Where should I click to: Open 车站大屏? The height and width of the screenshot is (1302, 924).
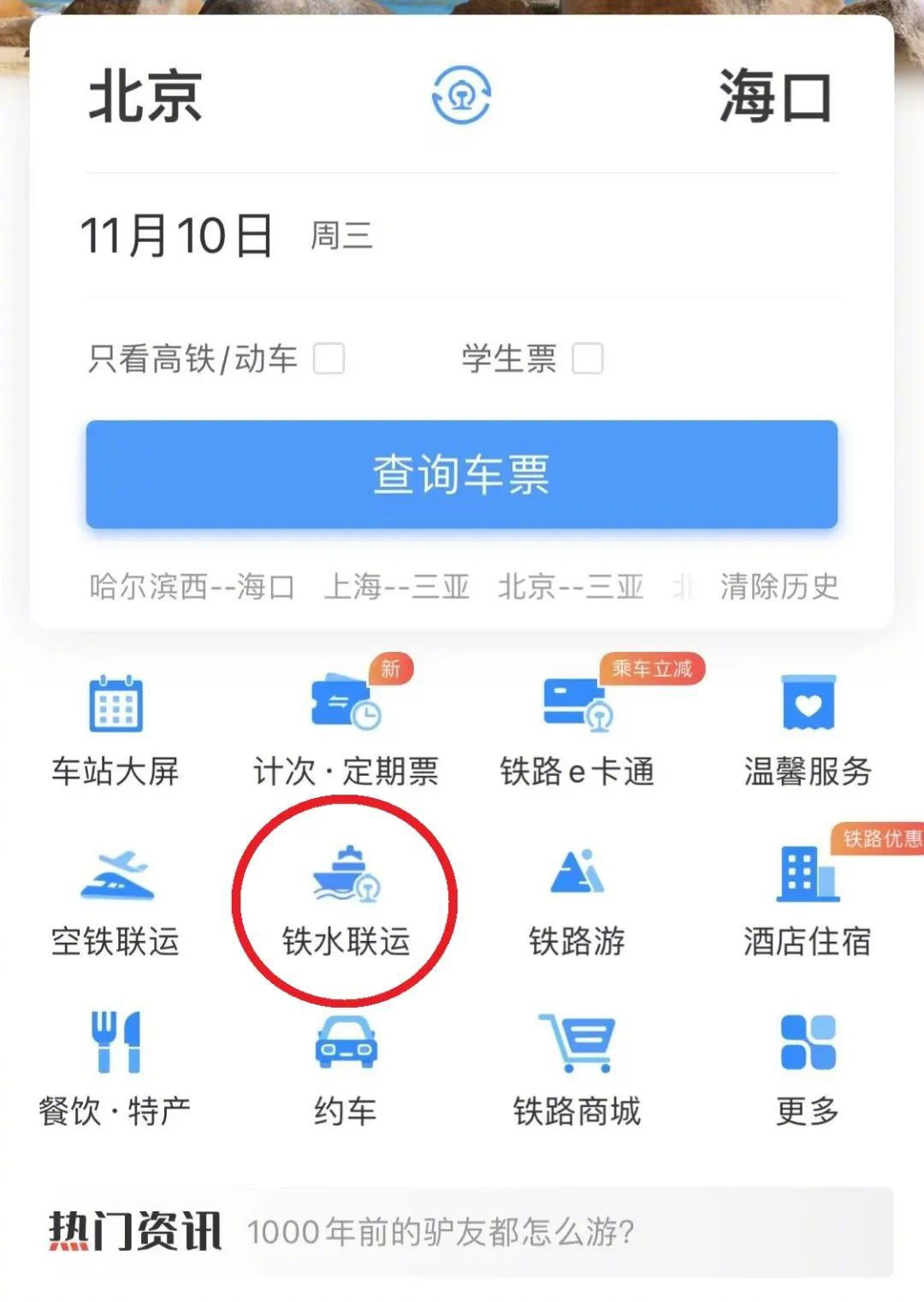pyautogui.click(x=115, y=731)
